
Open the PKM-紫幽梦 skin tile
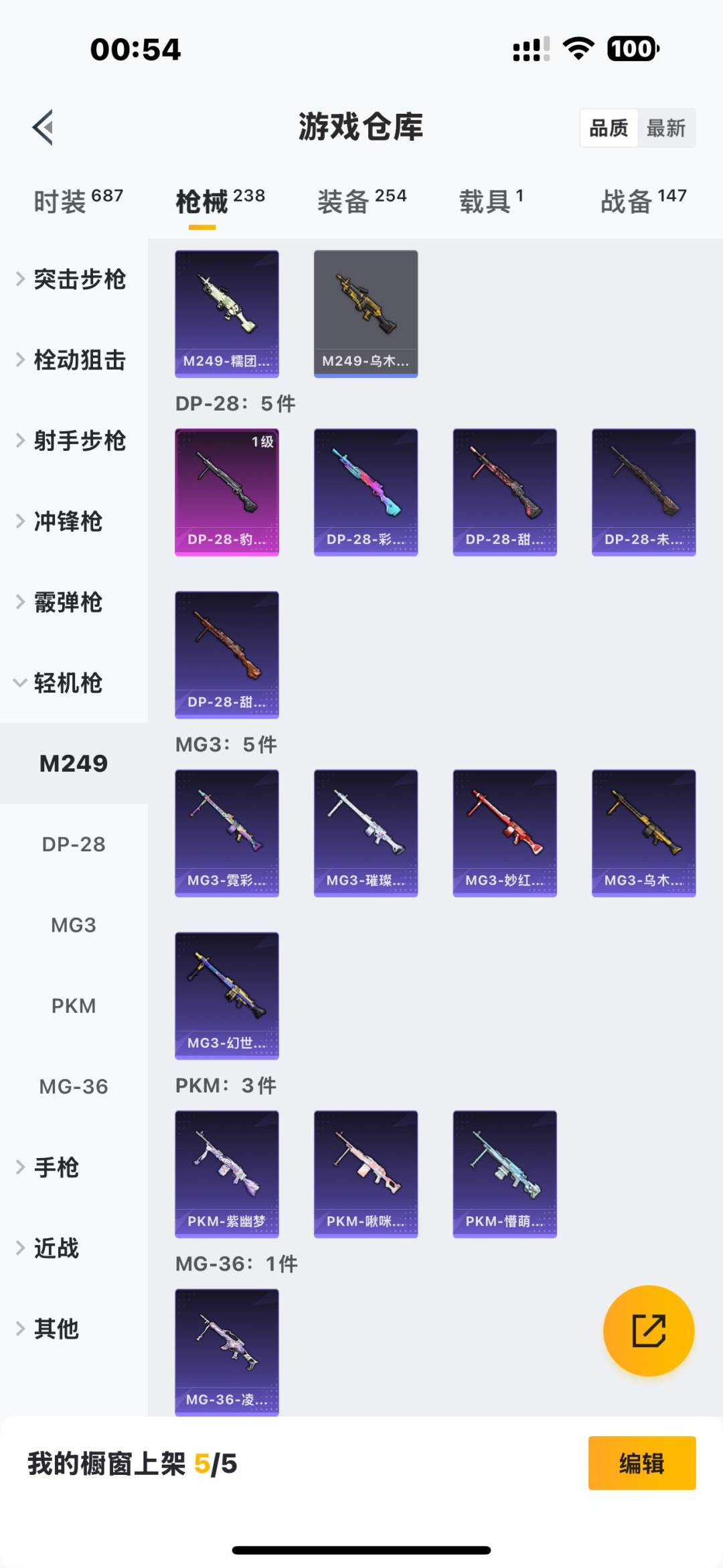pyautogui.click(x=227, y=1173)
